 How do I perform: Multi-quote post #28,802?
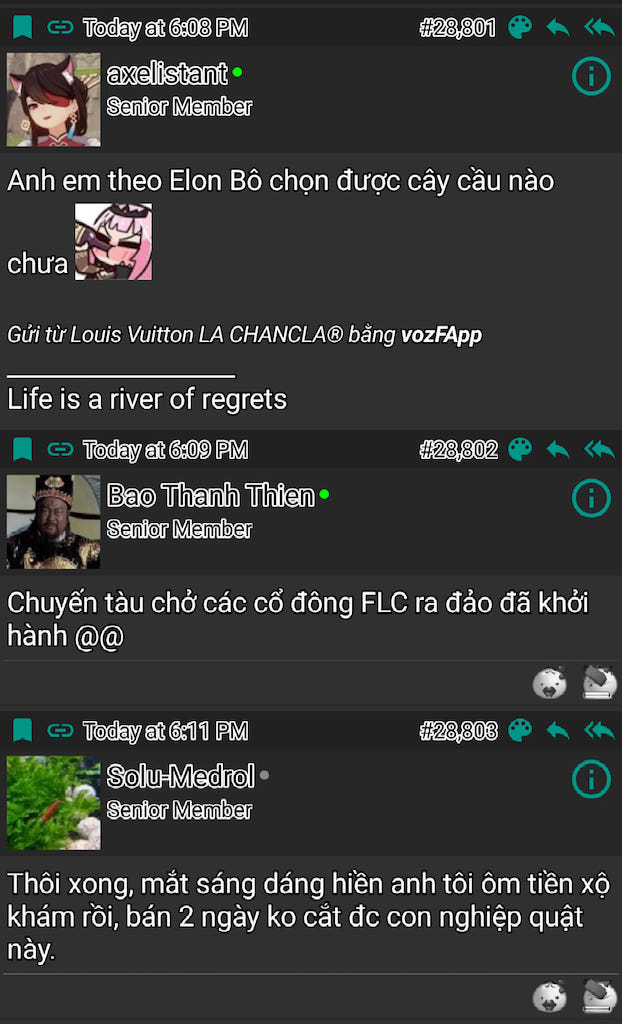(599, 450)
